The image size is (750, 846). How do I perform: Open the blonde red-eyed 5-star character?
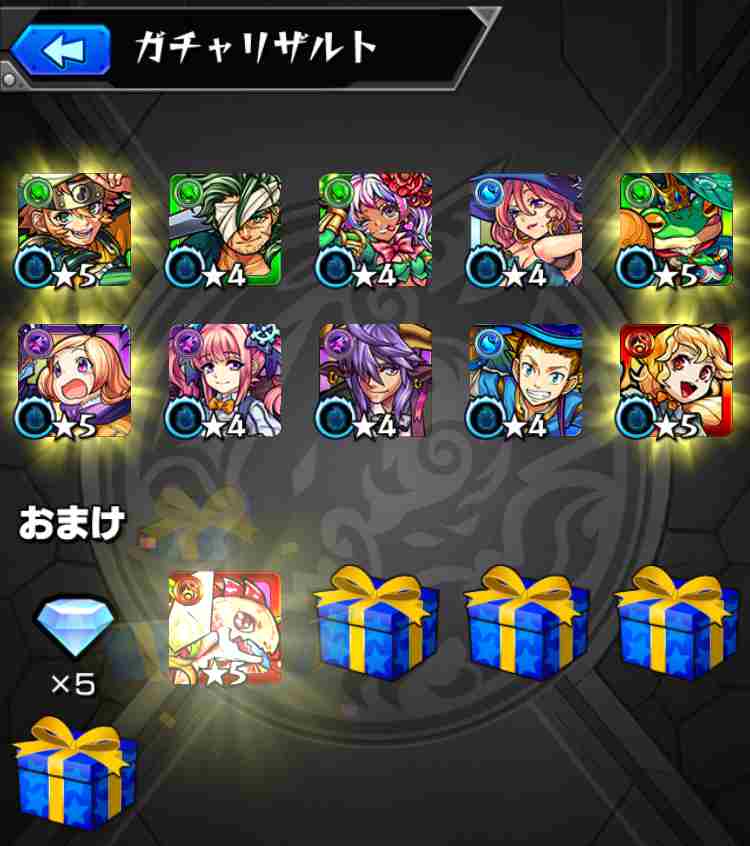pyautogui.click(x=675, y=381)
